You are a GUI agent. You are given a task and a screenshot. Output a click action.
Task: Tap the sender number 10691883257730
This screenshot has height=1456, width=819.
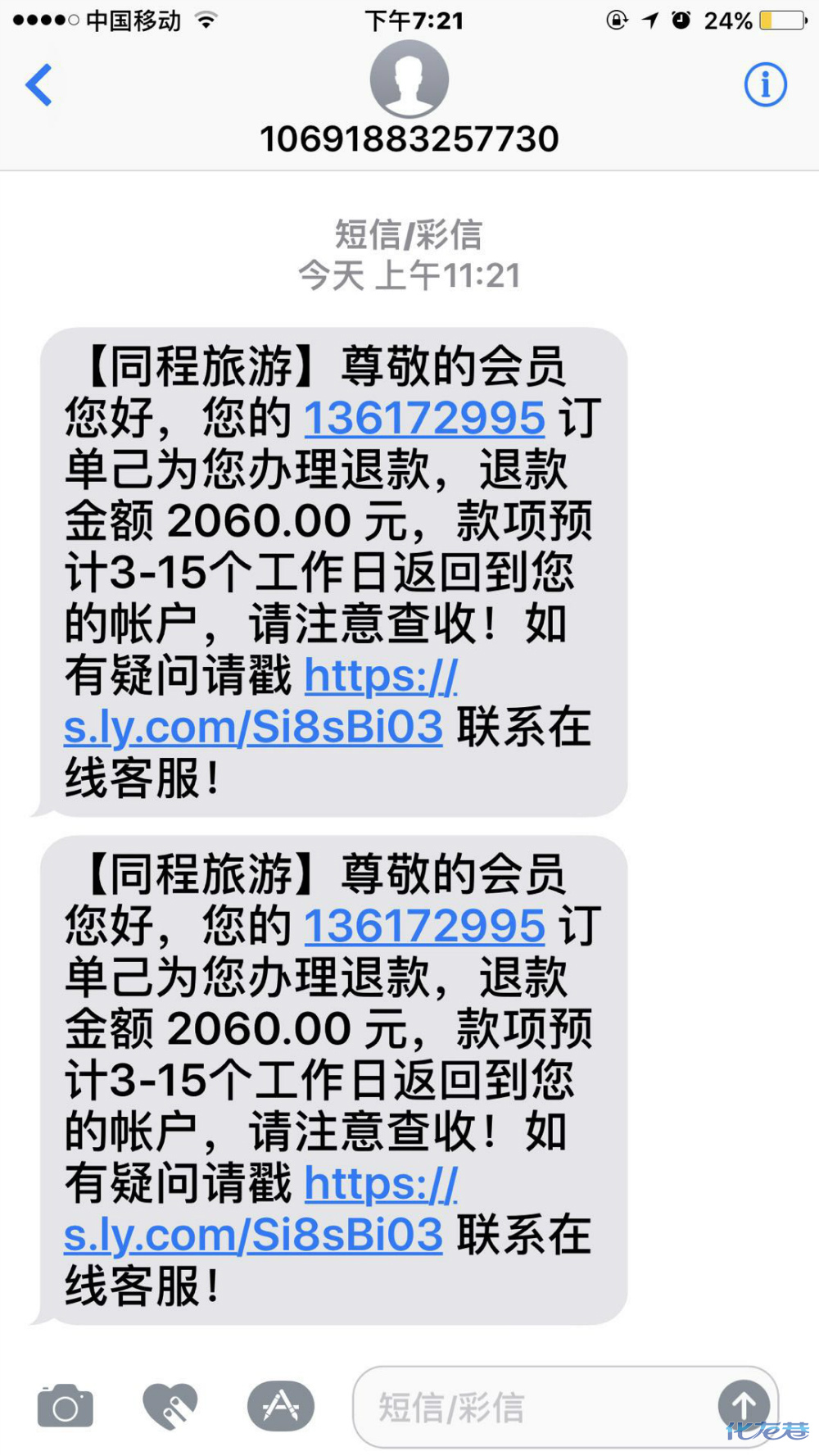pos(409,139)
